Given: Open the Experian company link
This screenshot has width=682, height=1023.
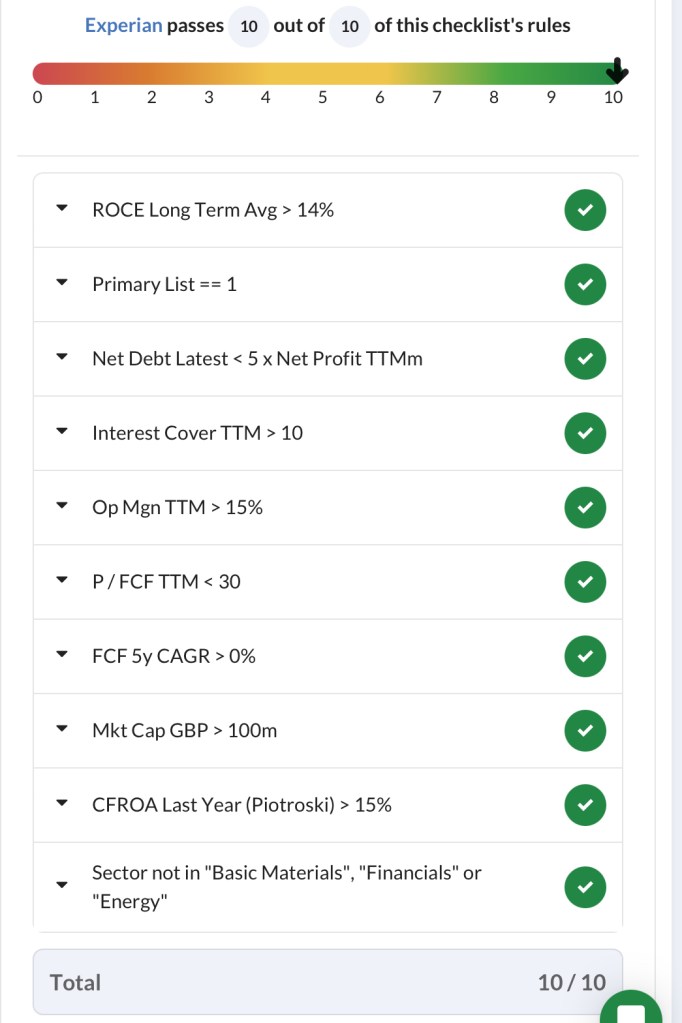Looking at the screenshot, I should (123, 26).
